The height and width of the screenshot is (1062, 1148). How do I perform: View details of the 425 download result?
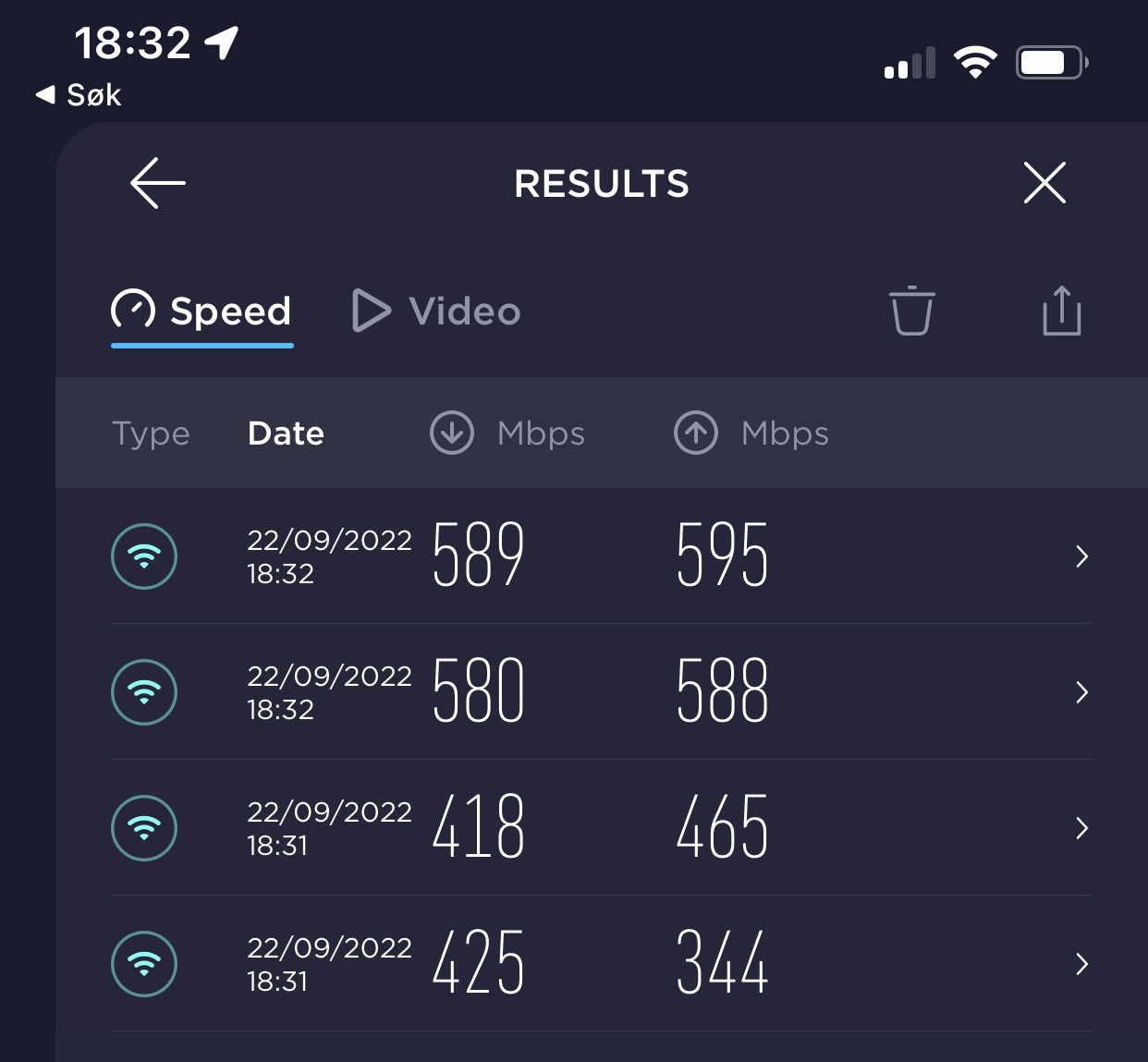coord(601,964)
